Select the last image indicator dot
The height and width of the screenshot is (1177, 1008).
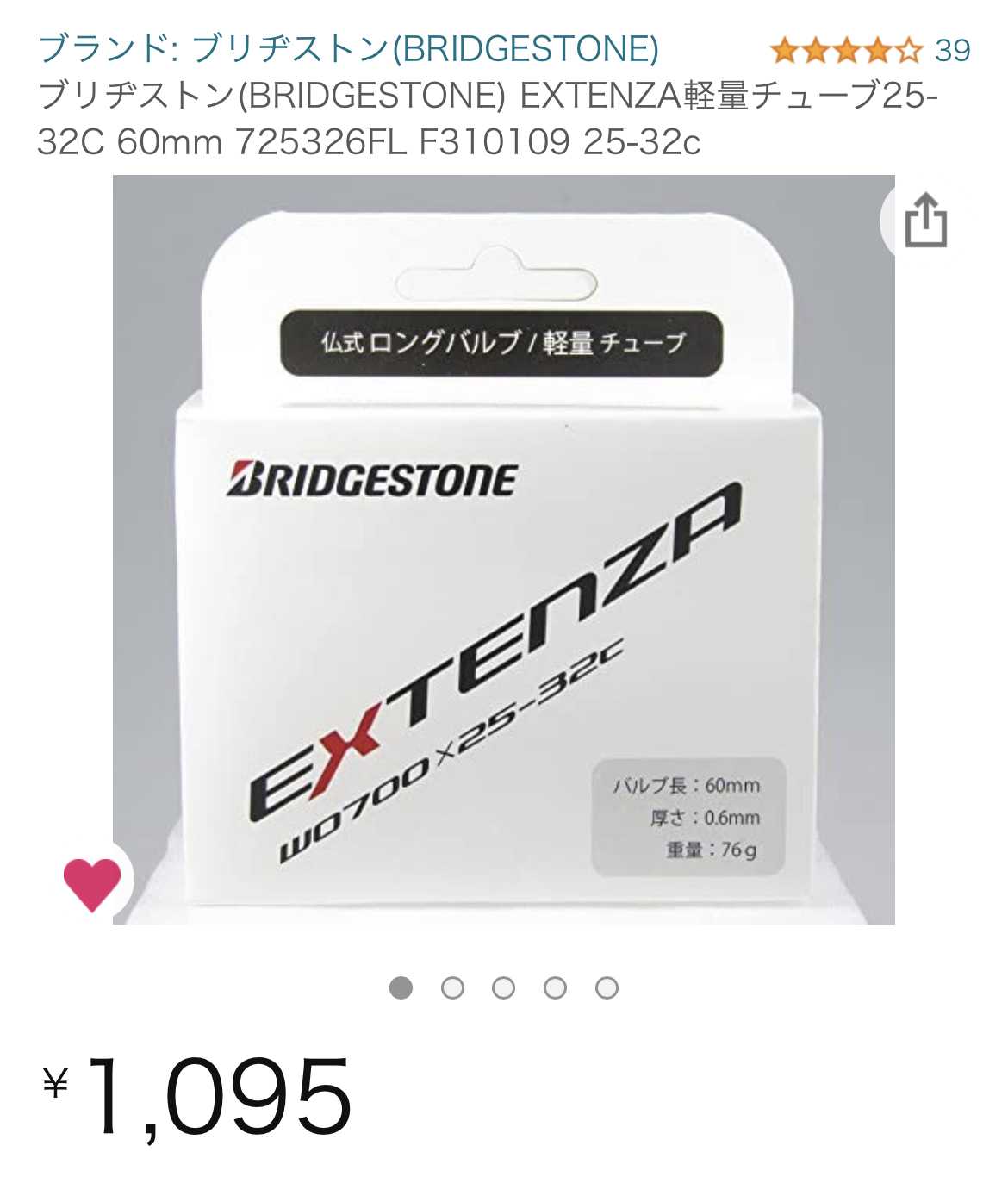click(x=607, y=987)
